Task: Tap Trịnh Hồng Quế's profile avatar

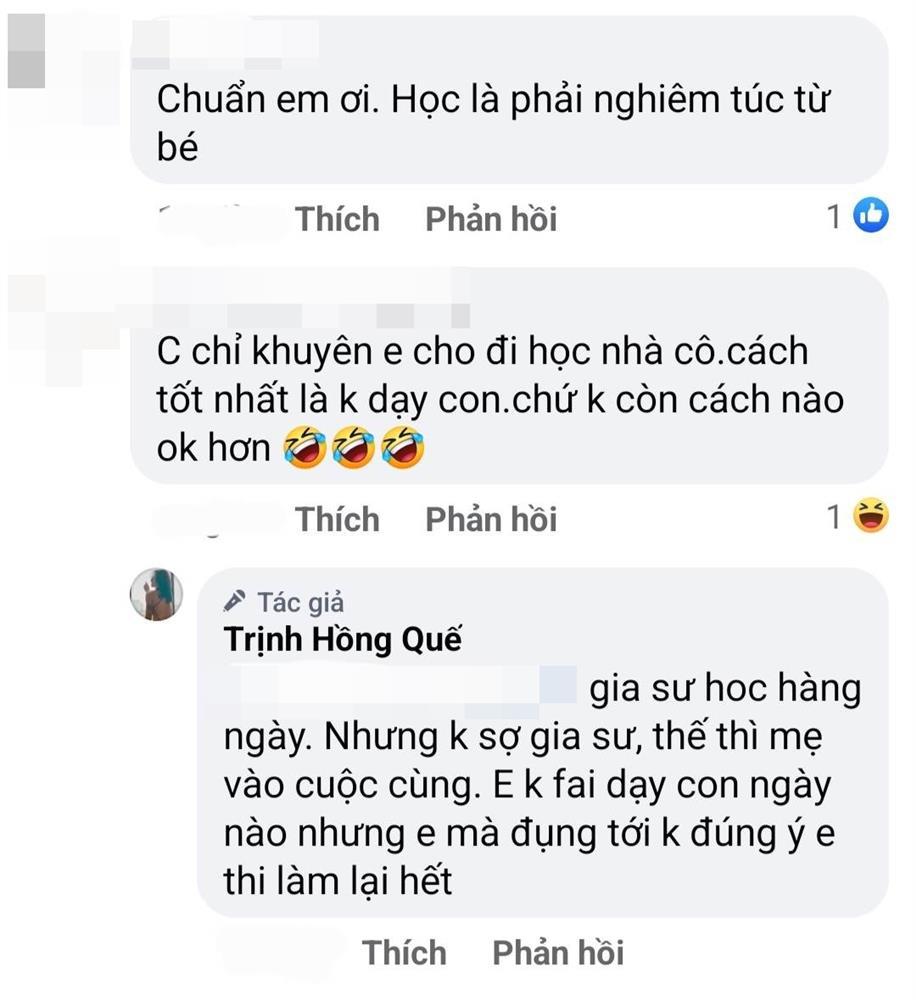Action: (x=157, y=594)
